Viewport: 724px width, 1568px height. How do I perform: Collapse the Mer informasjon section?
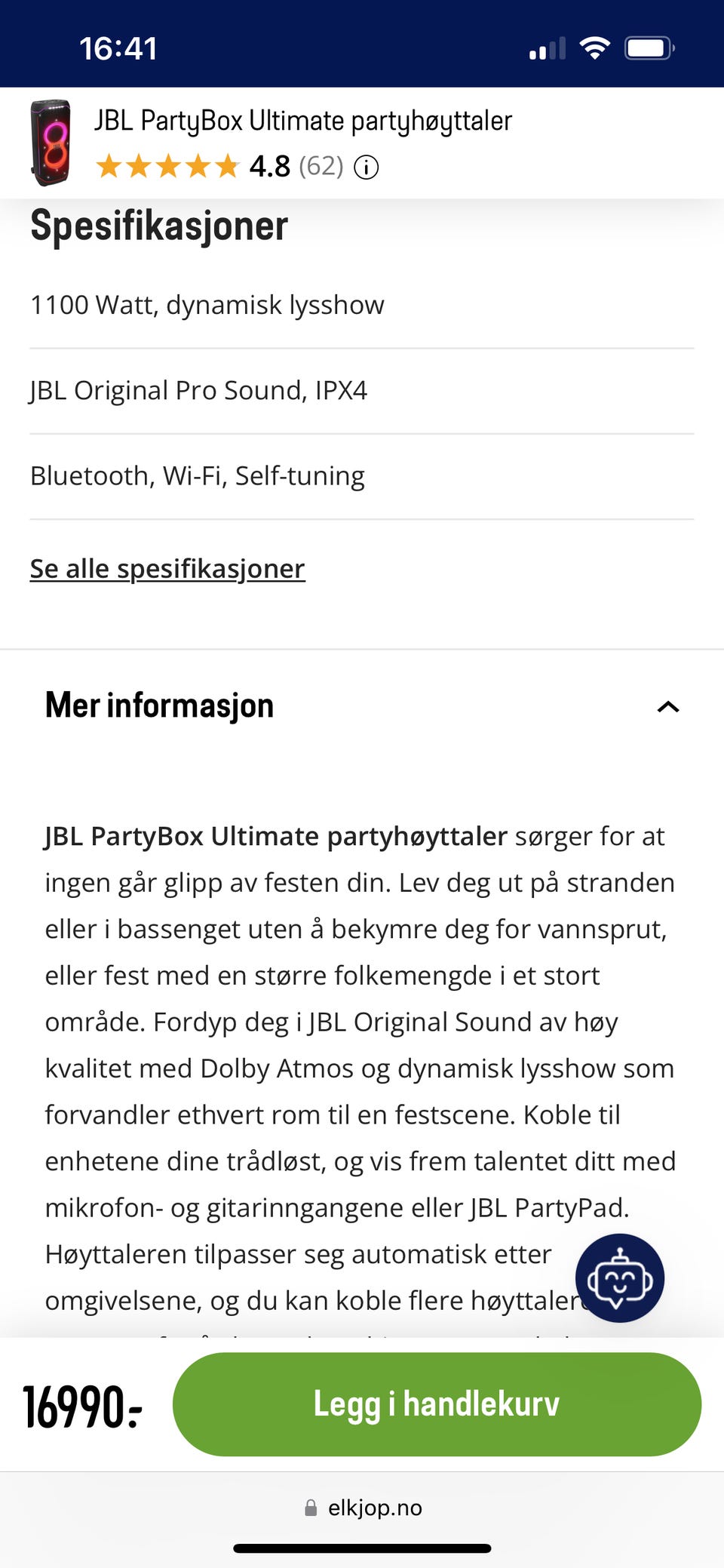coord(667,706)
